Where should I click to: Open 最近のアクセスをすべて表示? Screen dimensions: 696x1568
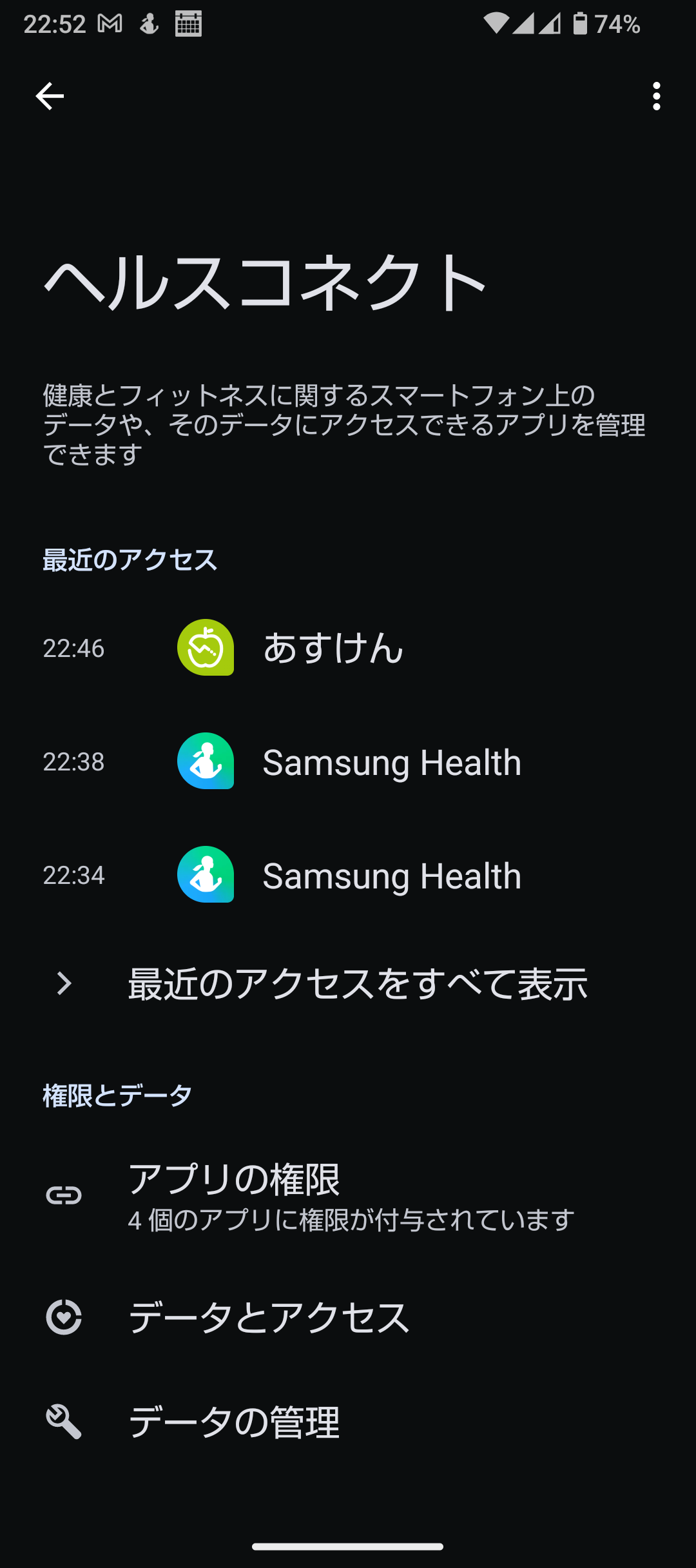[348, 984]
